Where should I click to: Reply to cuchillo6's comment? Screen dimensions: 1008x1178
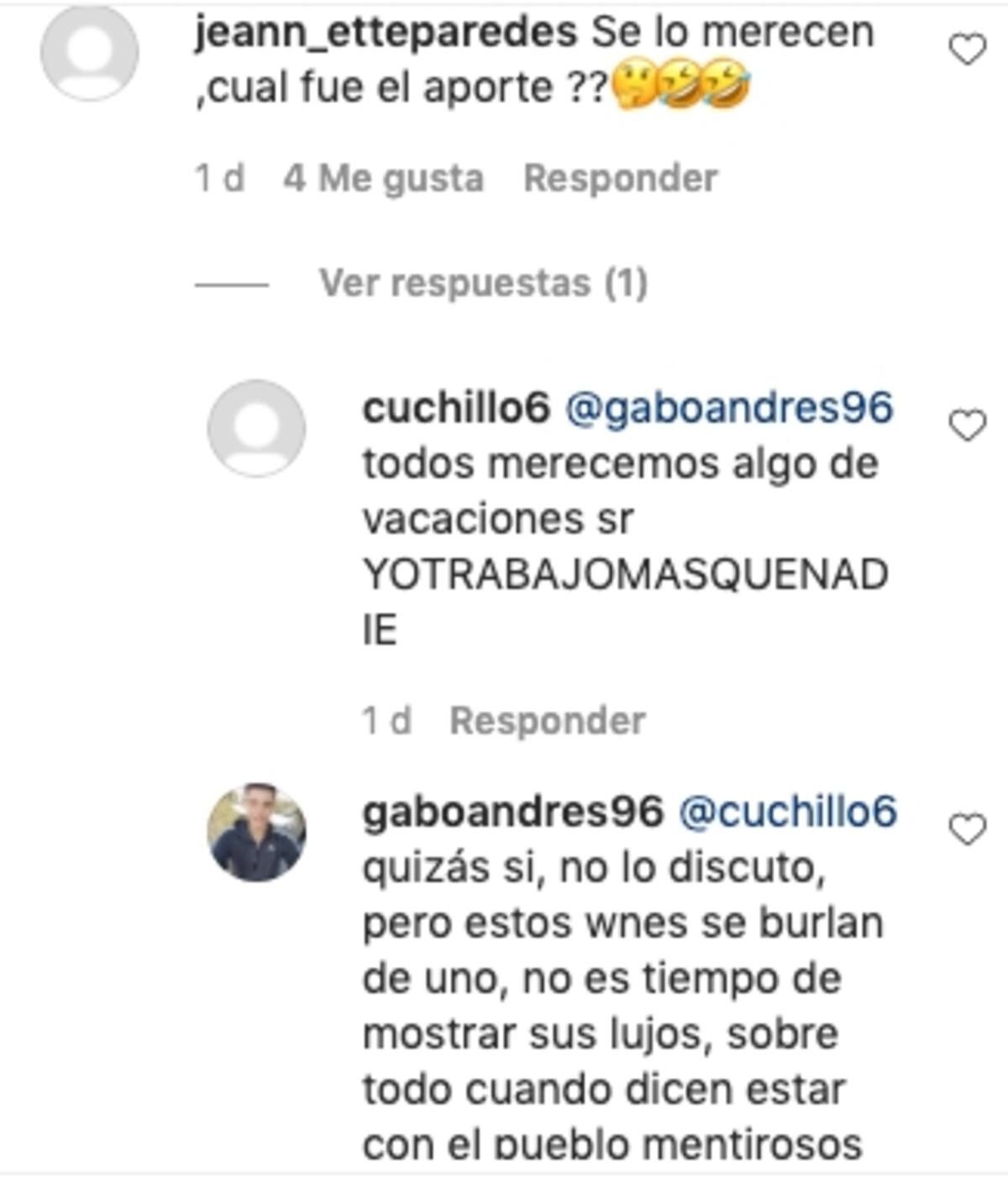[x=547, y=721]
